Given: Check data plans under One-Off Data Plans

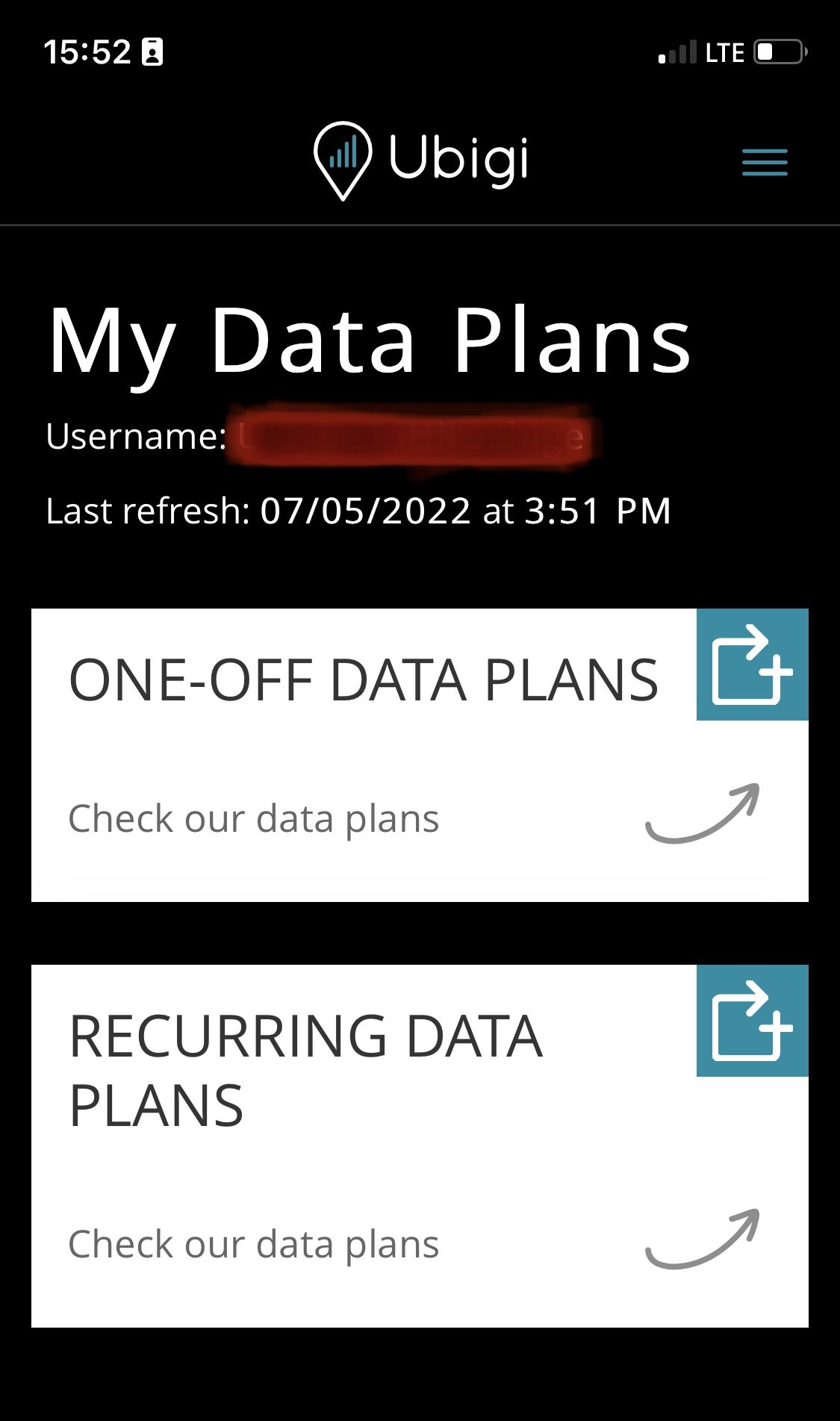Looking at the screenshot, I should (x=254, y=818).
